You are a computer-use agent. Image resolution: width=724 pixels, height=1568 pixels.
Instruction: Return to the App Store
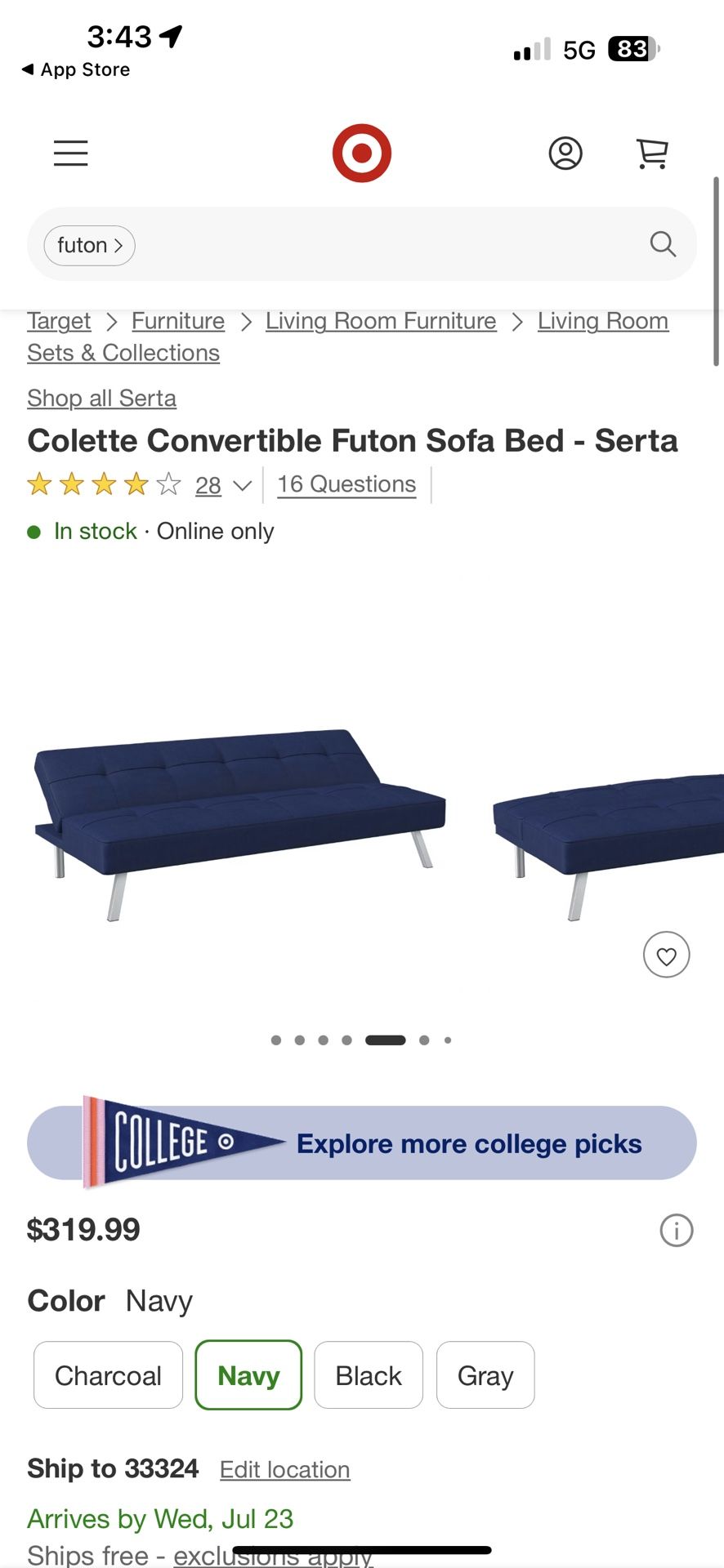pos(76,69)
